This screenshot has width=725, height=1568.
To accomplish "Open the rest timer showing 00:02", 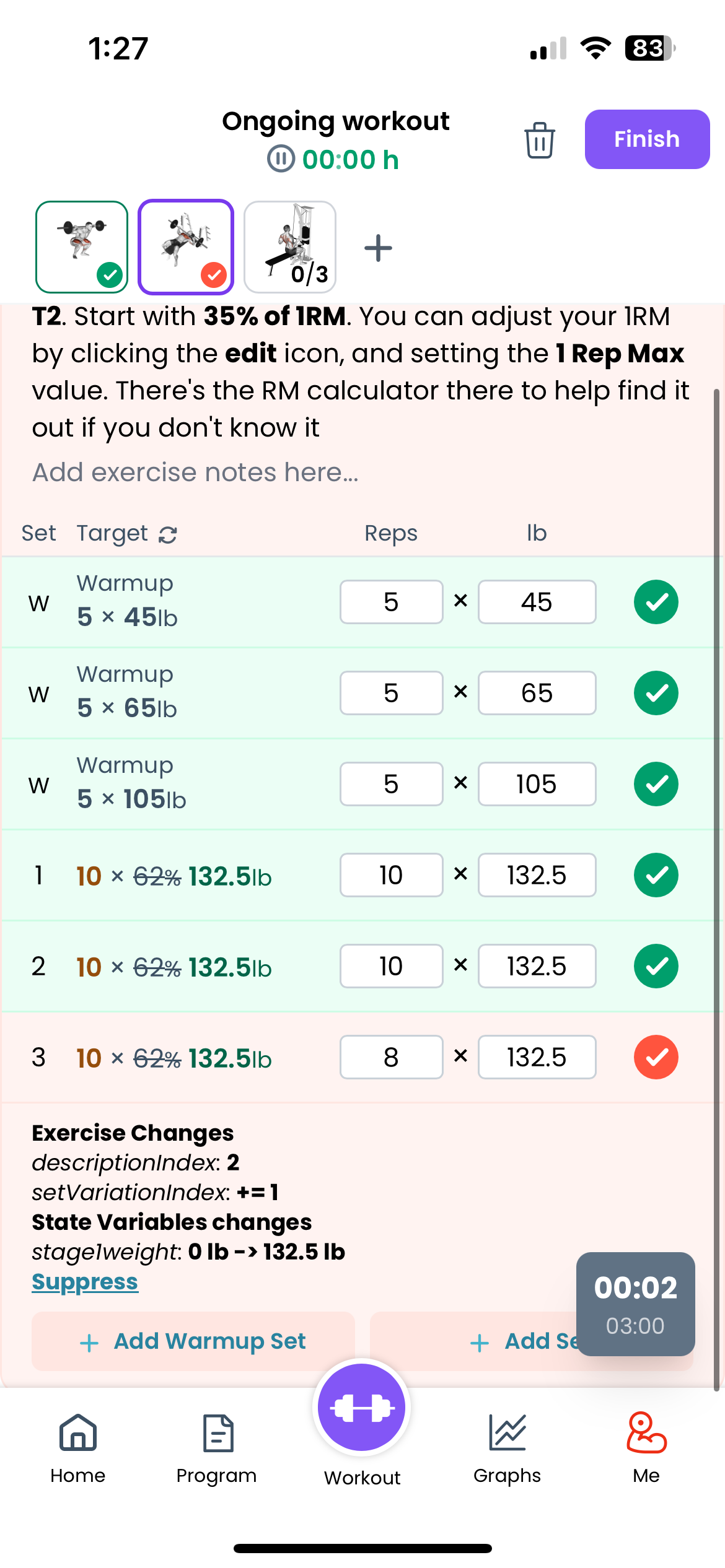I will coord(635,1303).
